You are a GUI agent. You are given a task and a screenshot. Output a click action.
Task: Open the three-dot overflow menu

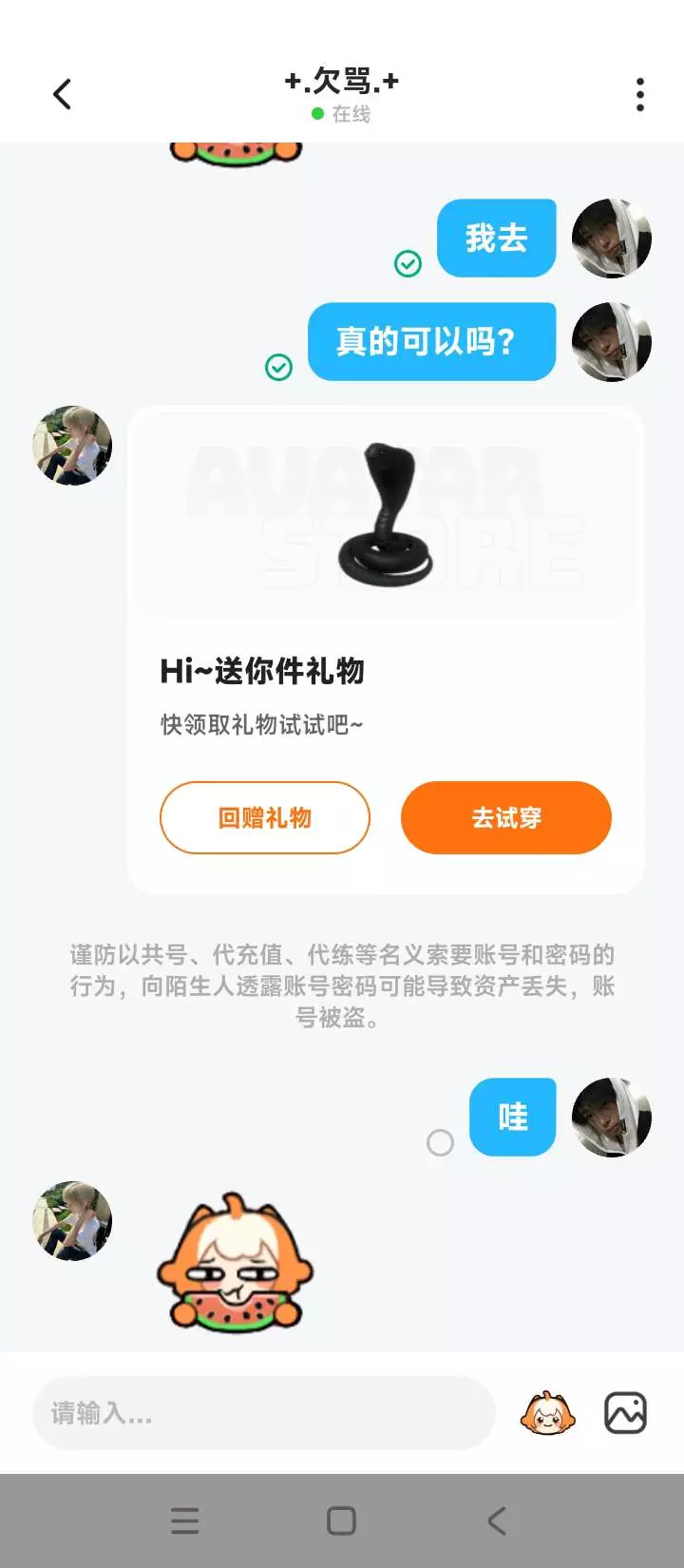pos(640,94)
